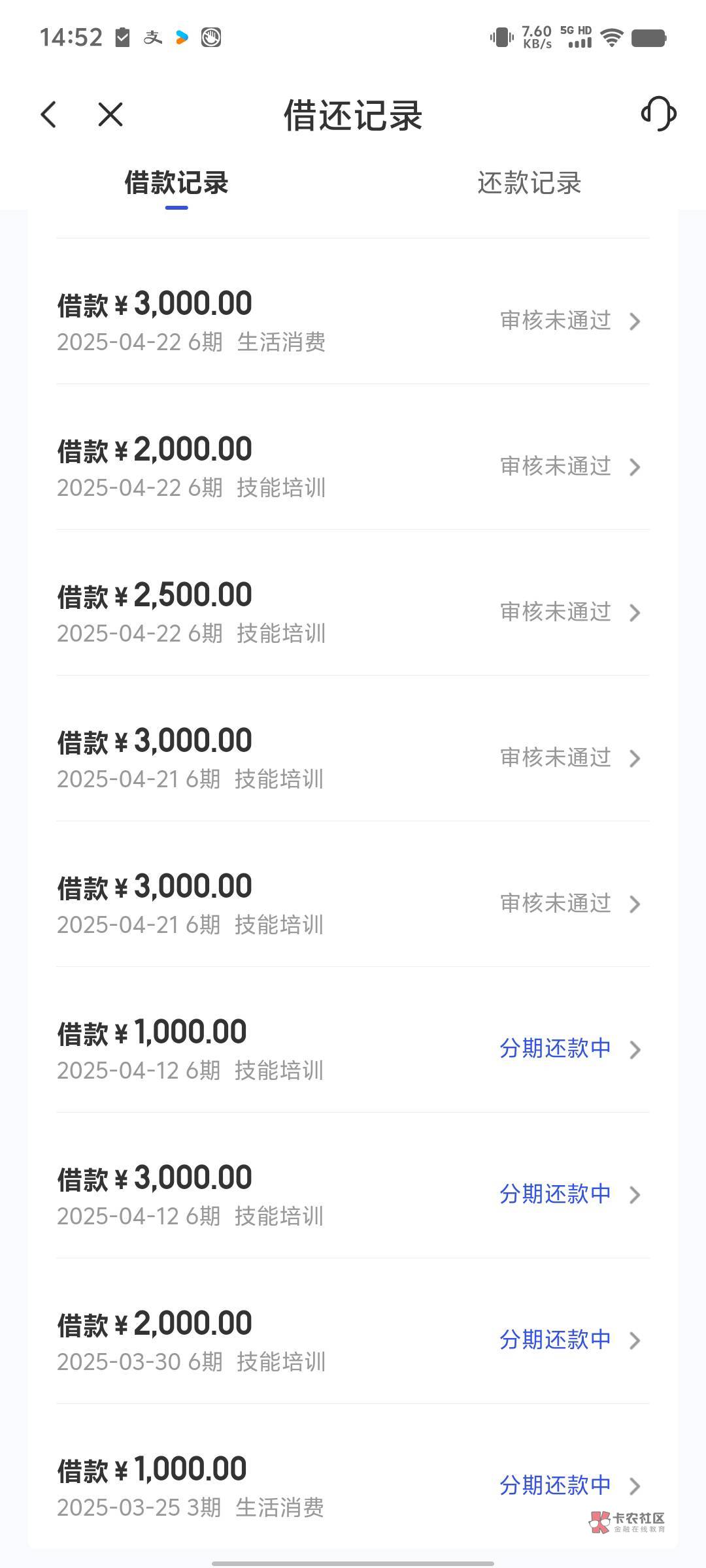This screenshot has width=706, height=1568.
Task: Contact customer service via headset icon
Action: [x=658, y=114]
